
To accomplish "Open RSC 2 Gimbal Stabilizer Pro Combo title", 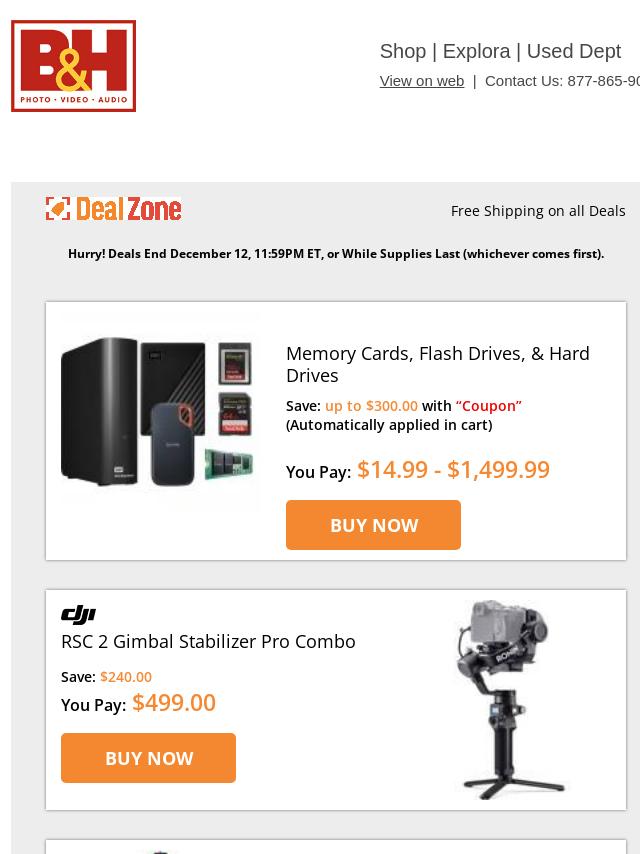I will tap(208, 641).
